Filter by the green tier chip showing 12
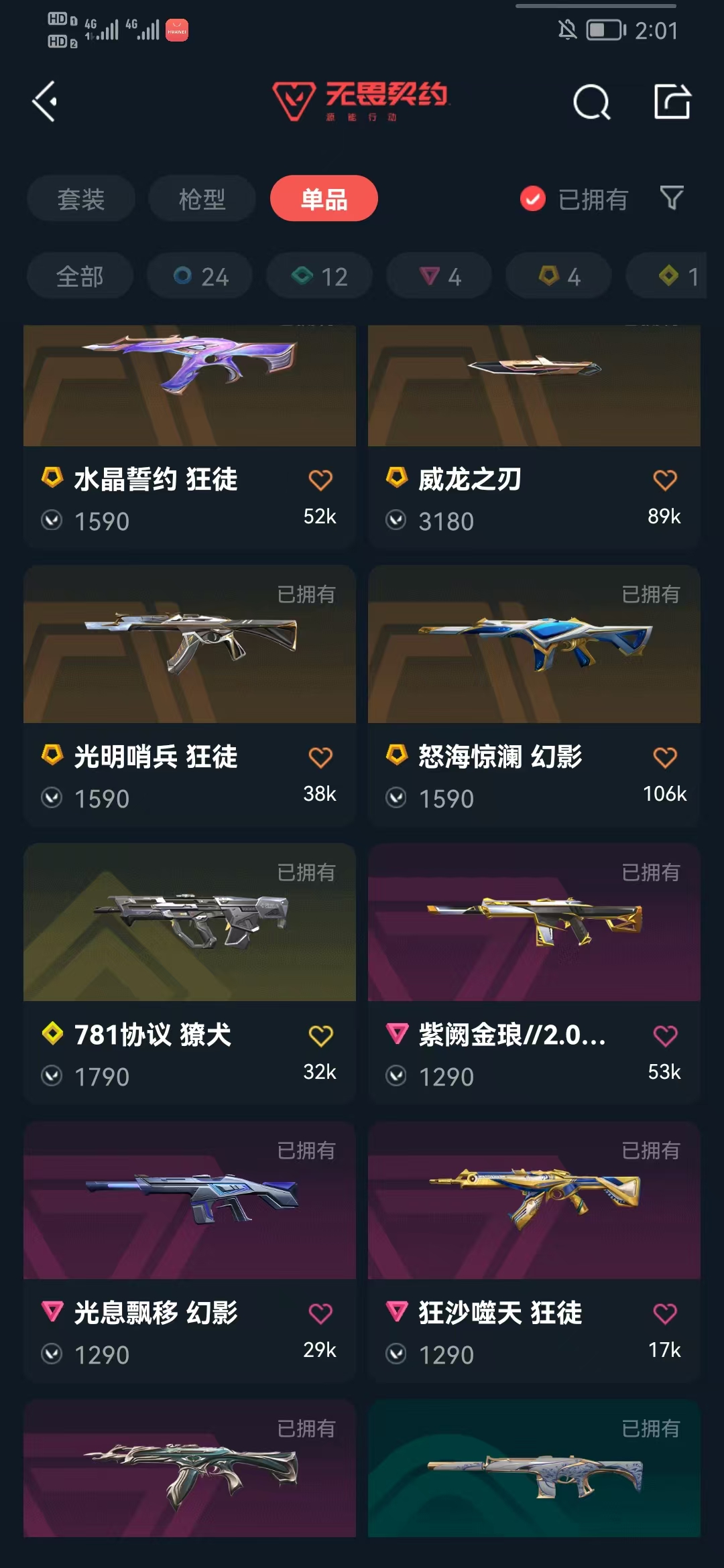The width and height of the screenshot is (724, 1568). (319, 276)
